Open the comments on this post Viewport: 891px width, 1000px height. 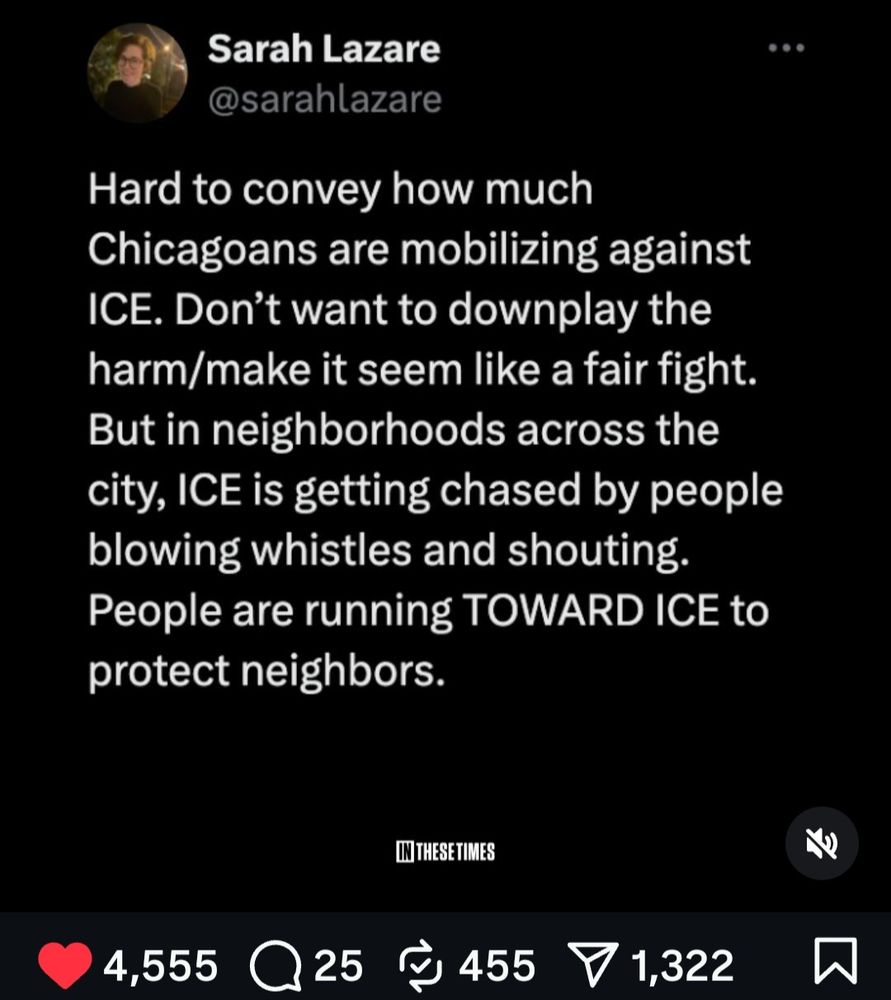(x=276, y=965)
